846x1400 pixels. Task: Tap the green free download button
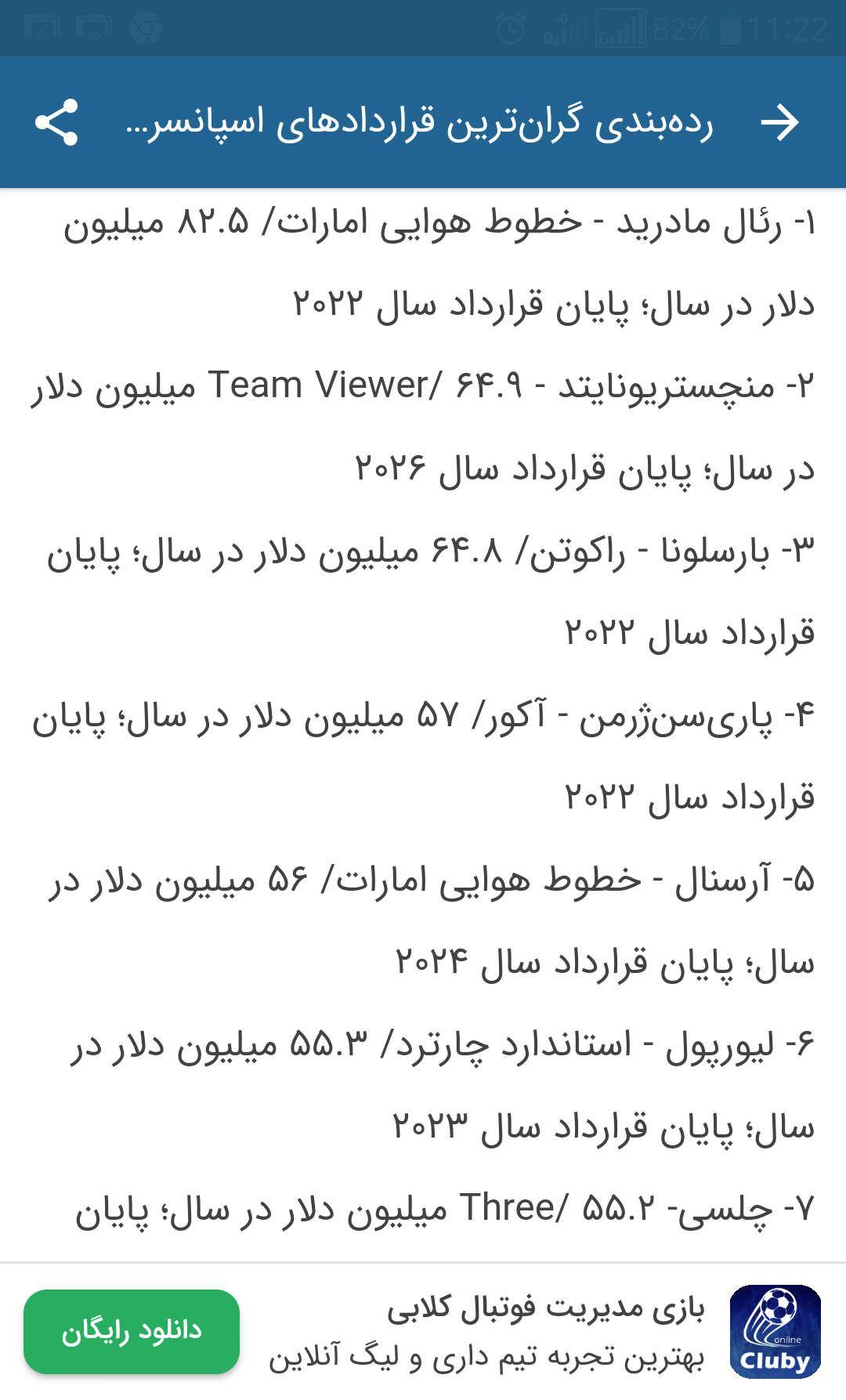pyautogui.click(x=132, y=1331)
